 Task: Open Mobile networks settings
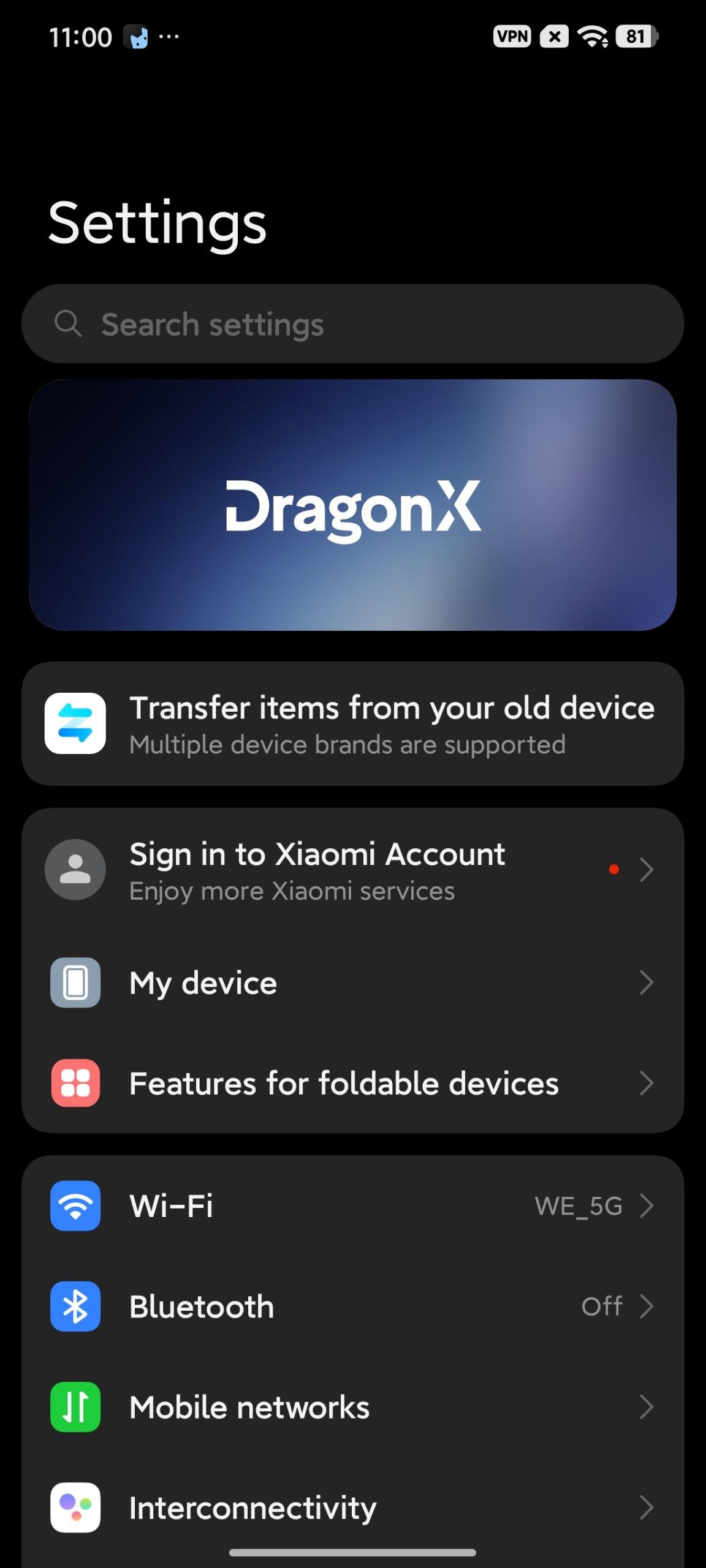(352, 1407)
